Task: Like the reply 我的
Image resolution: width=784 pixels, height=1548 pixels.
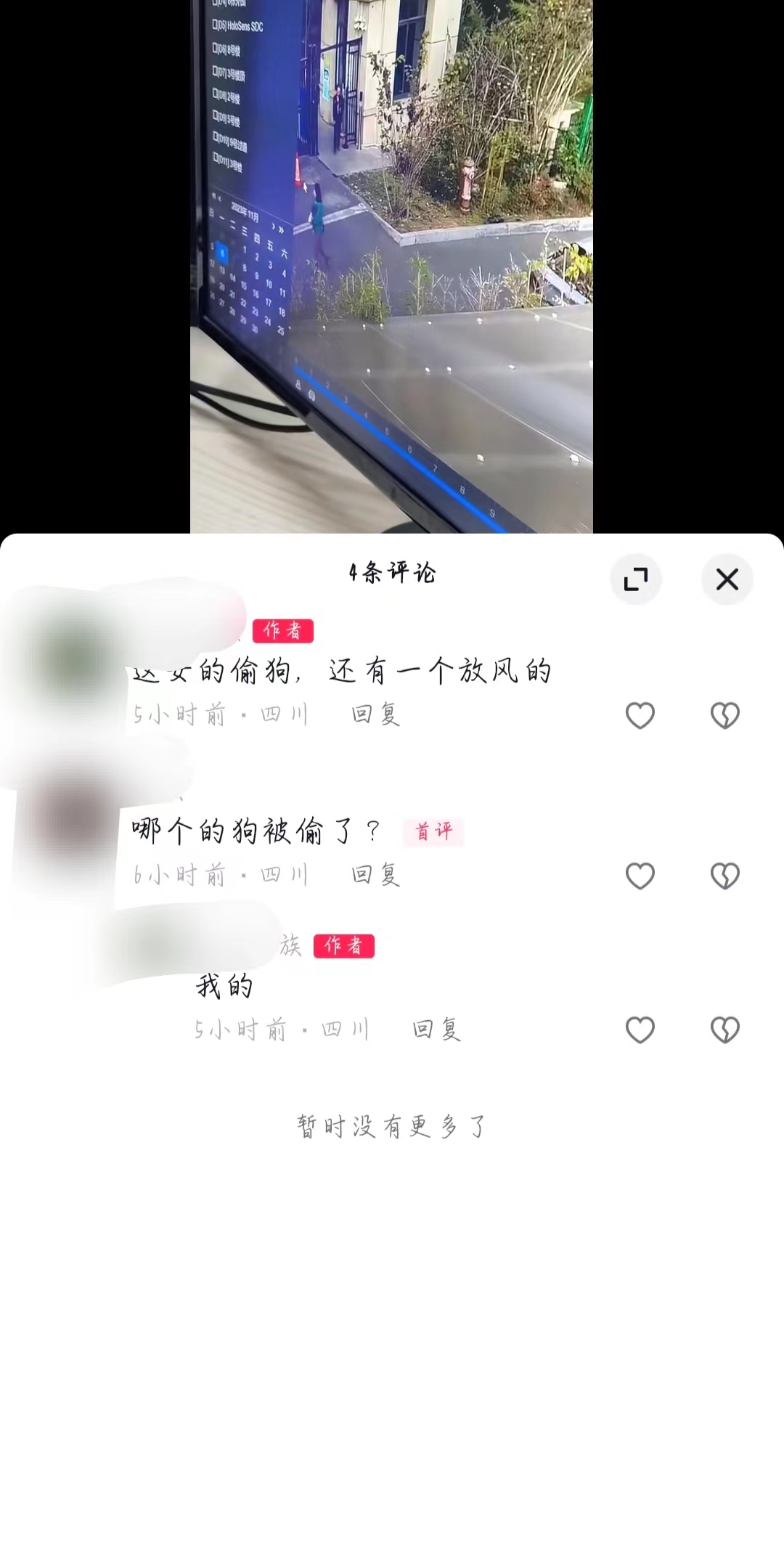Action: pyautogui.click(x=640, y=1030)
